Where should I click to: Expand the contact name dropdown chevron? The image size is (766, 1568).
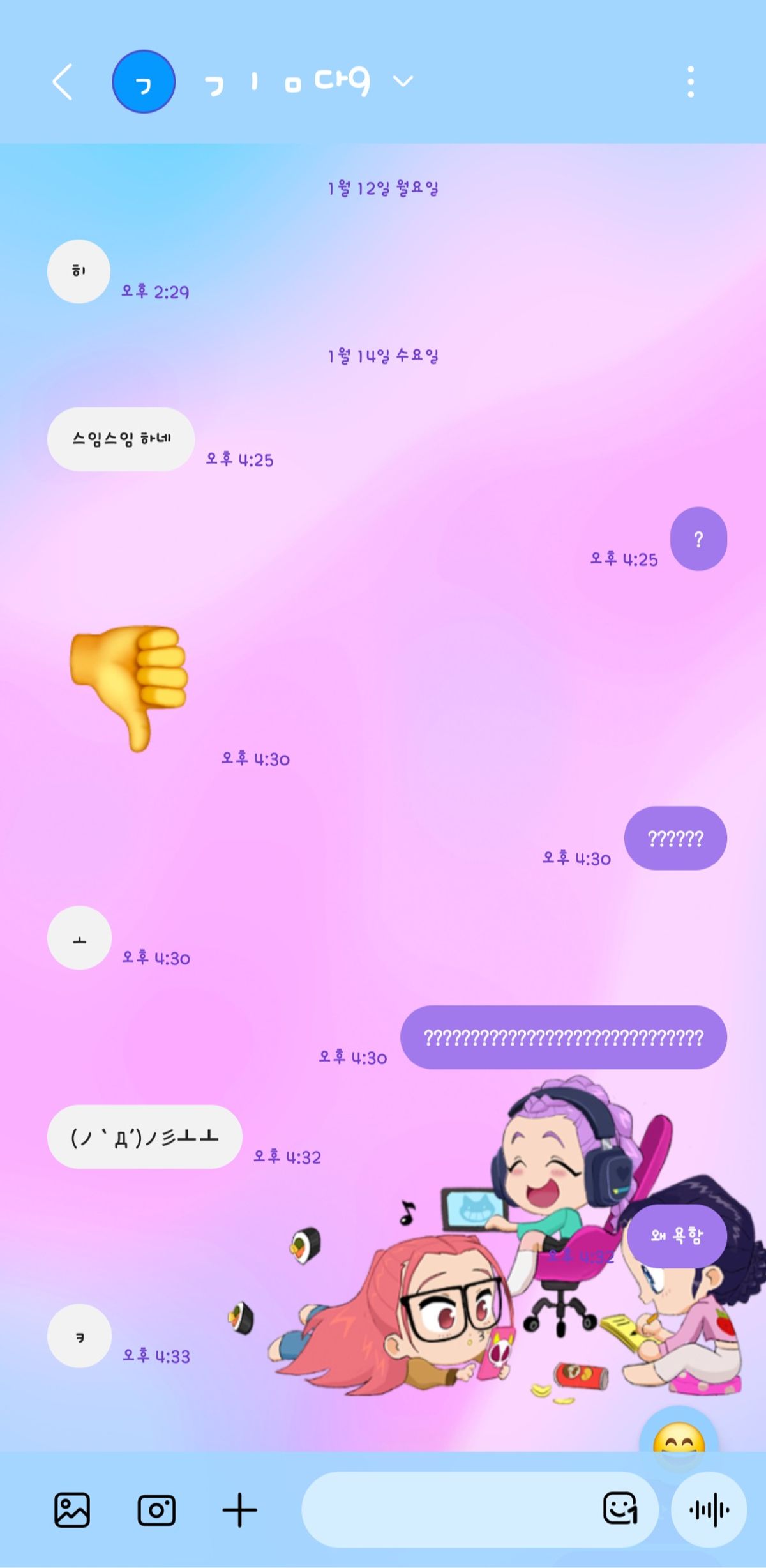403,81
